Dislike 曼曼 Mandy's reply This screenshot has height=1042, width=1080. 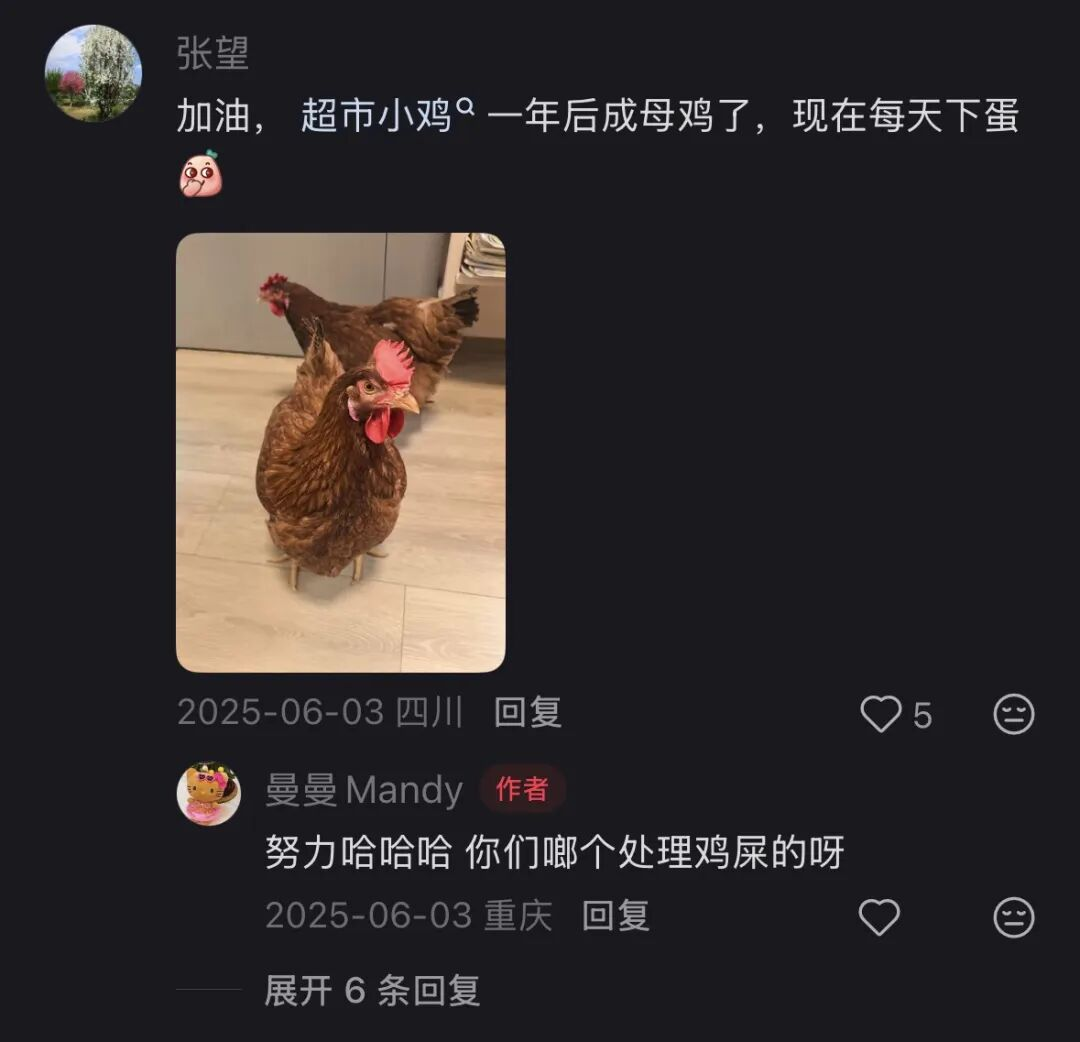click(x=1013, y=917)
